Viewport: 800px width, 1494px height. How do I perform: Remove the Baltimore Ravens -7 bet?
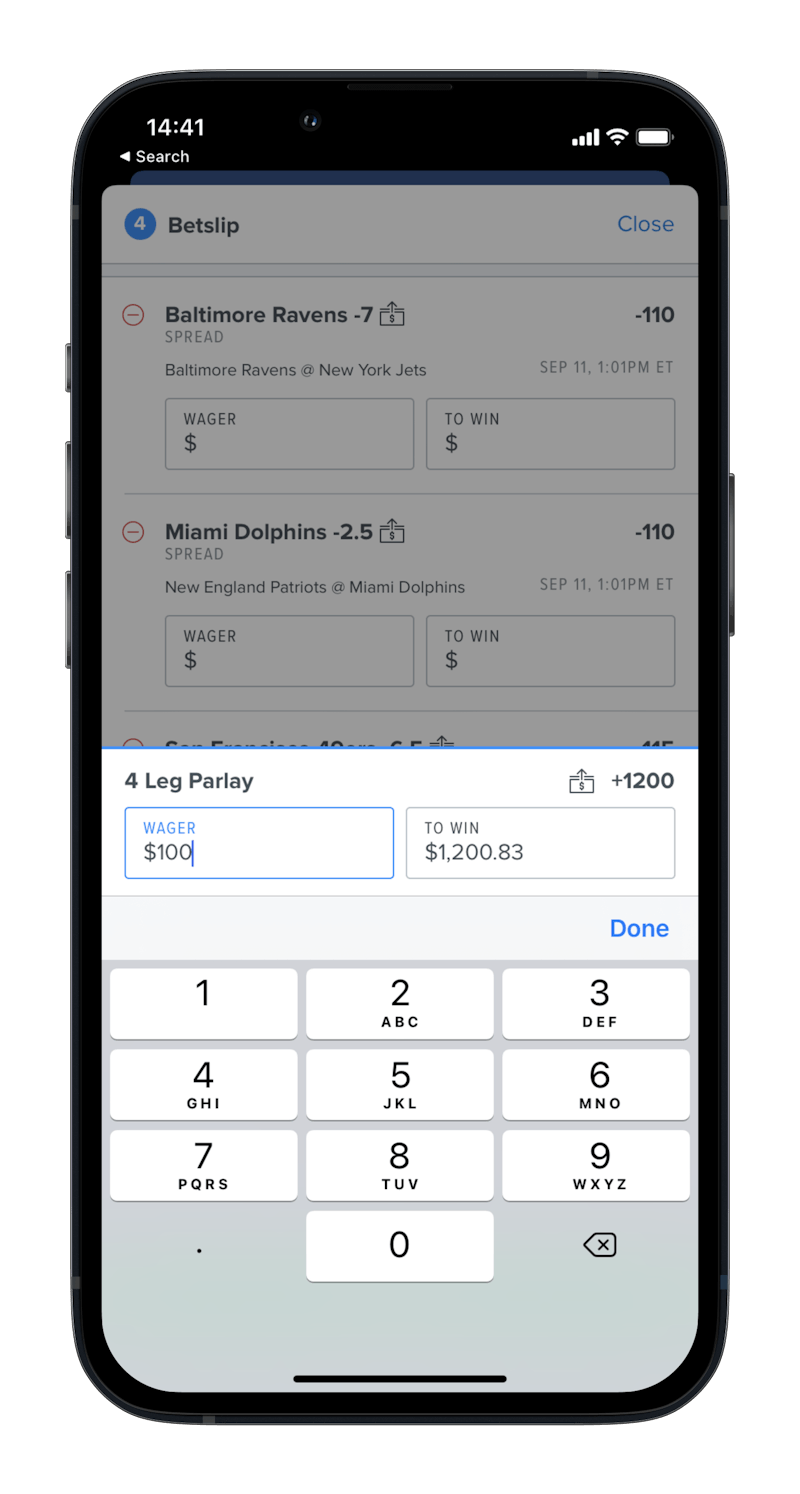tap(133, 315)
